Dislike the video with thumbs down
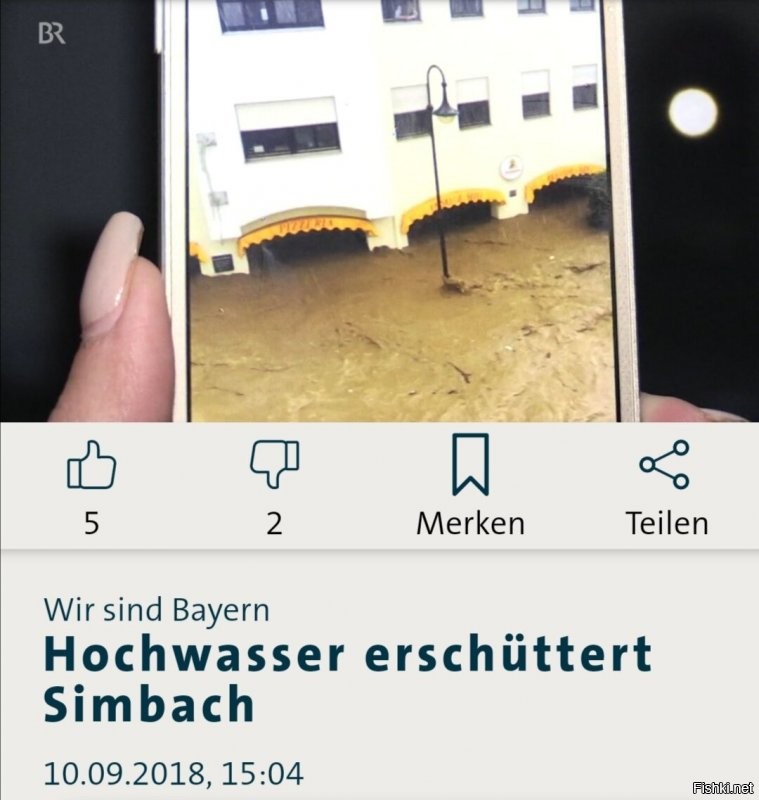Viewport: 759px width, 800px height. pos(274,467)
